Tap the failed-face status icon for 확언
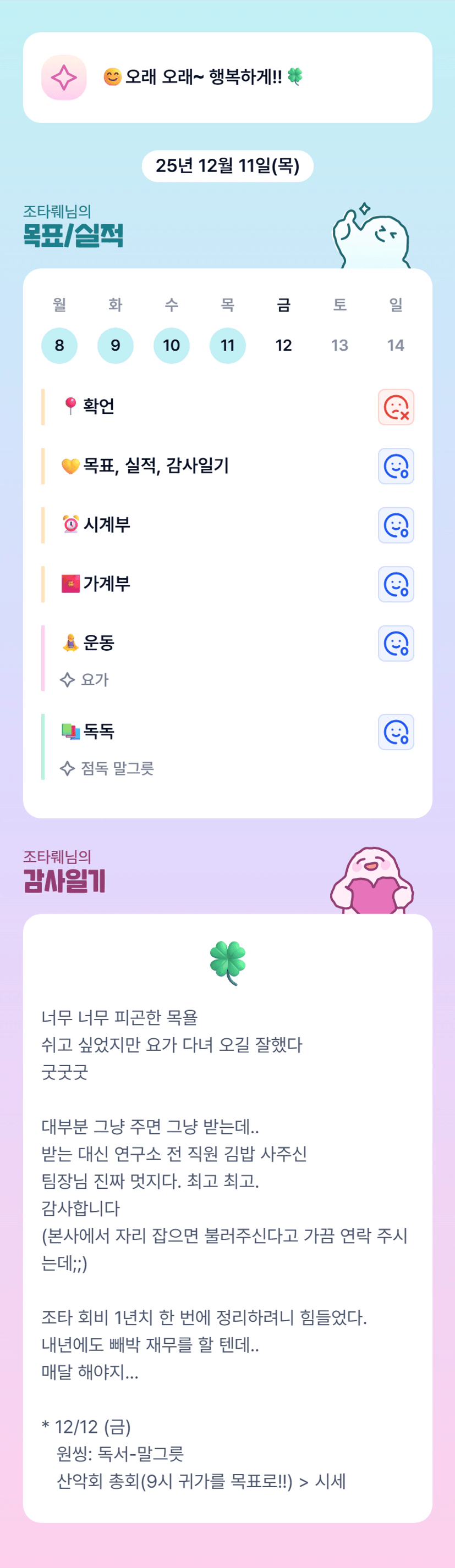 click(396, 407)
